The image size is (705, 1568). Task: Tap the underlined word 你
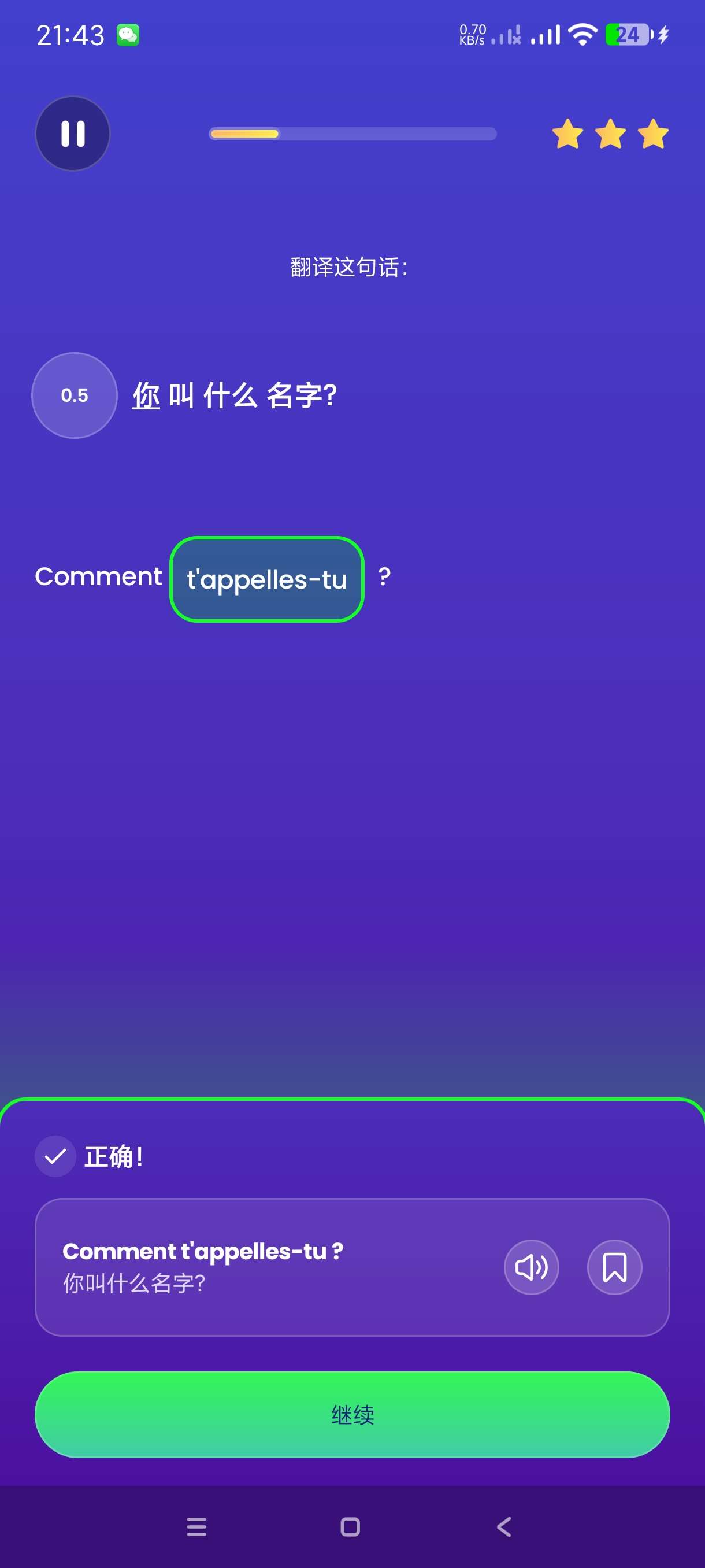point(146,395)
